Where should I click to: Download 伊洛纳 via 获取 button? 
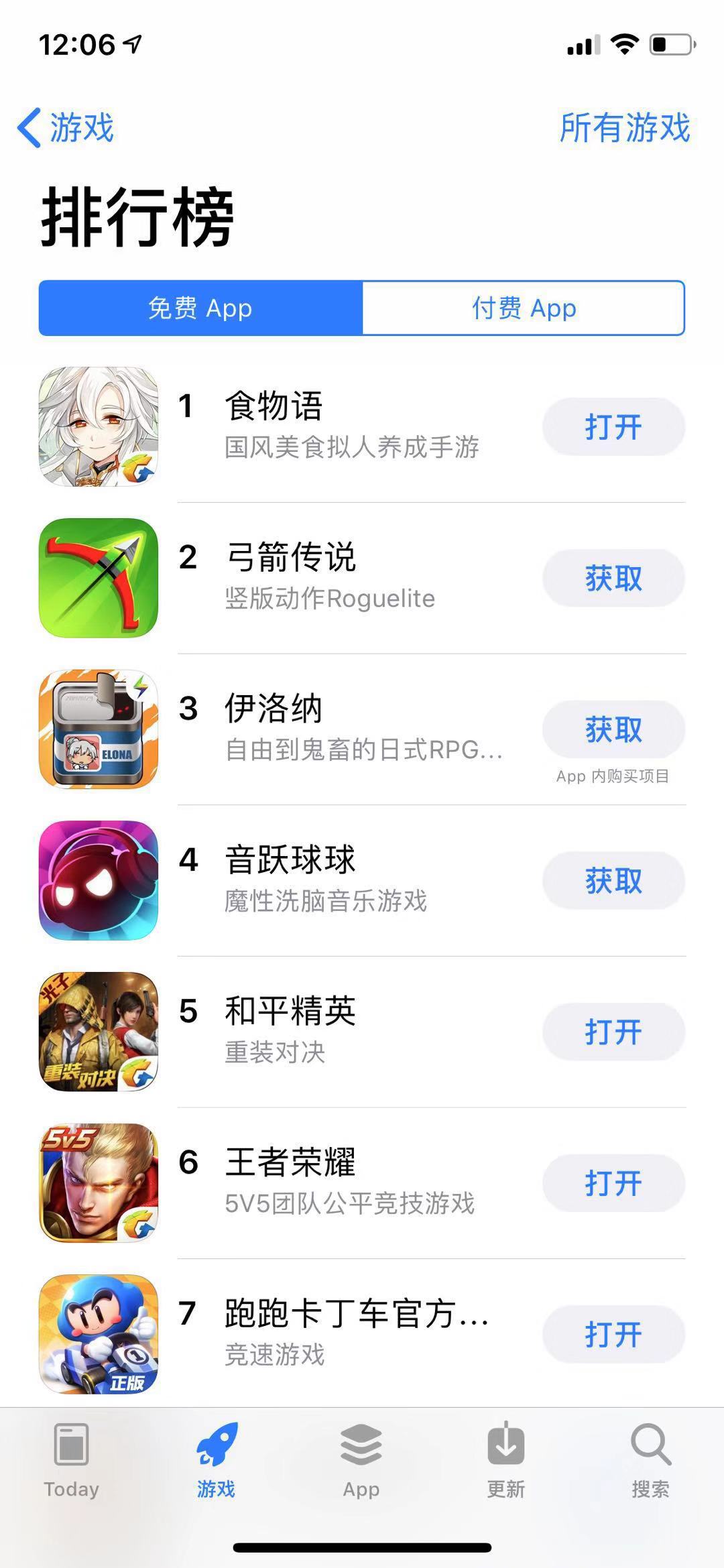tap(613, 729)
